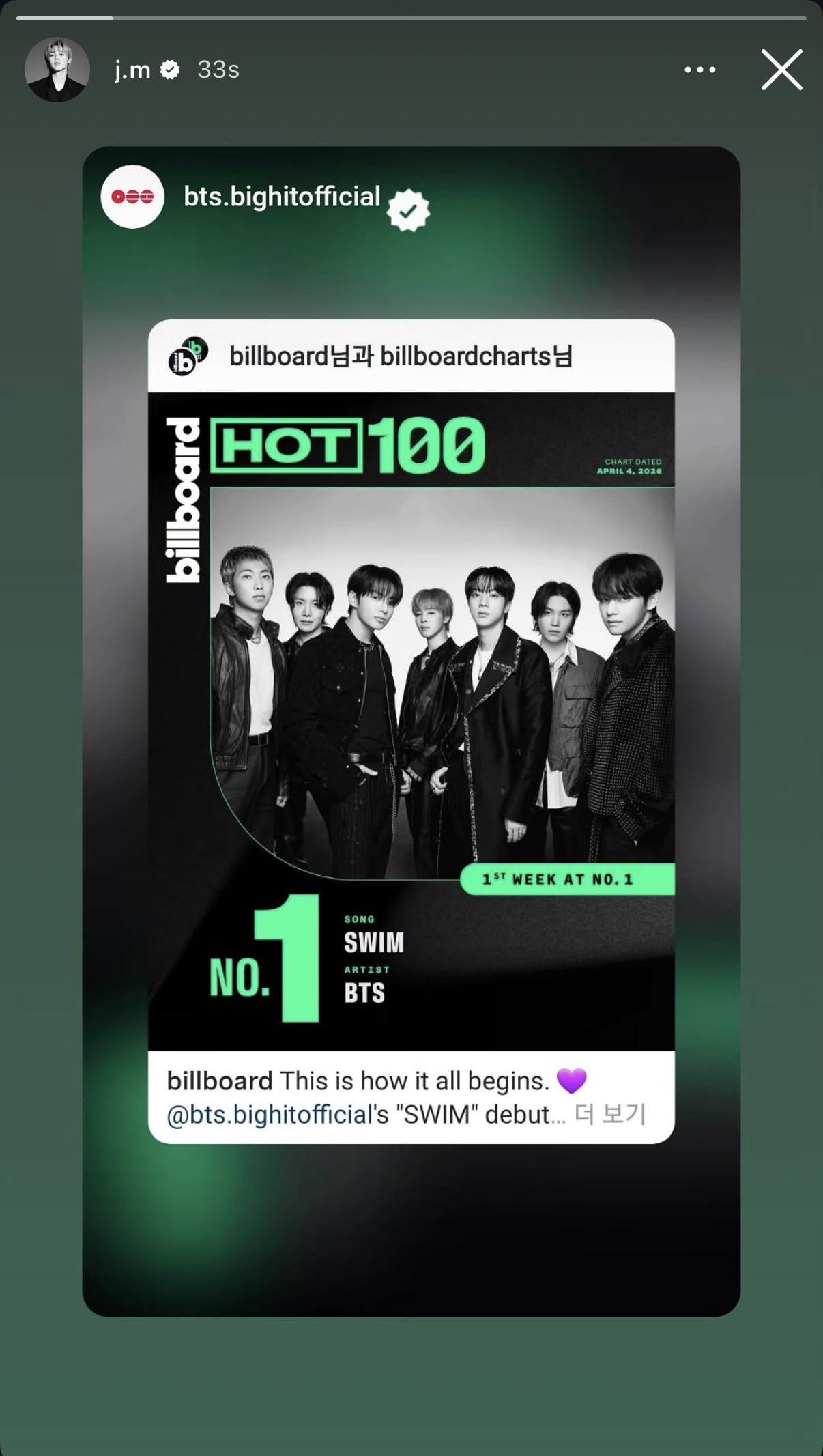The image size is (823, 1456).
Task: Open the reshared bts.bighitofficial post
Action: (411, 730)
